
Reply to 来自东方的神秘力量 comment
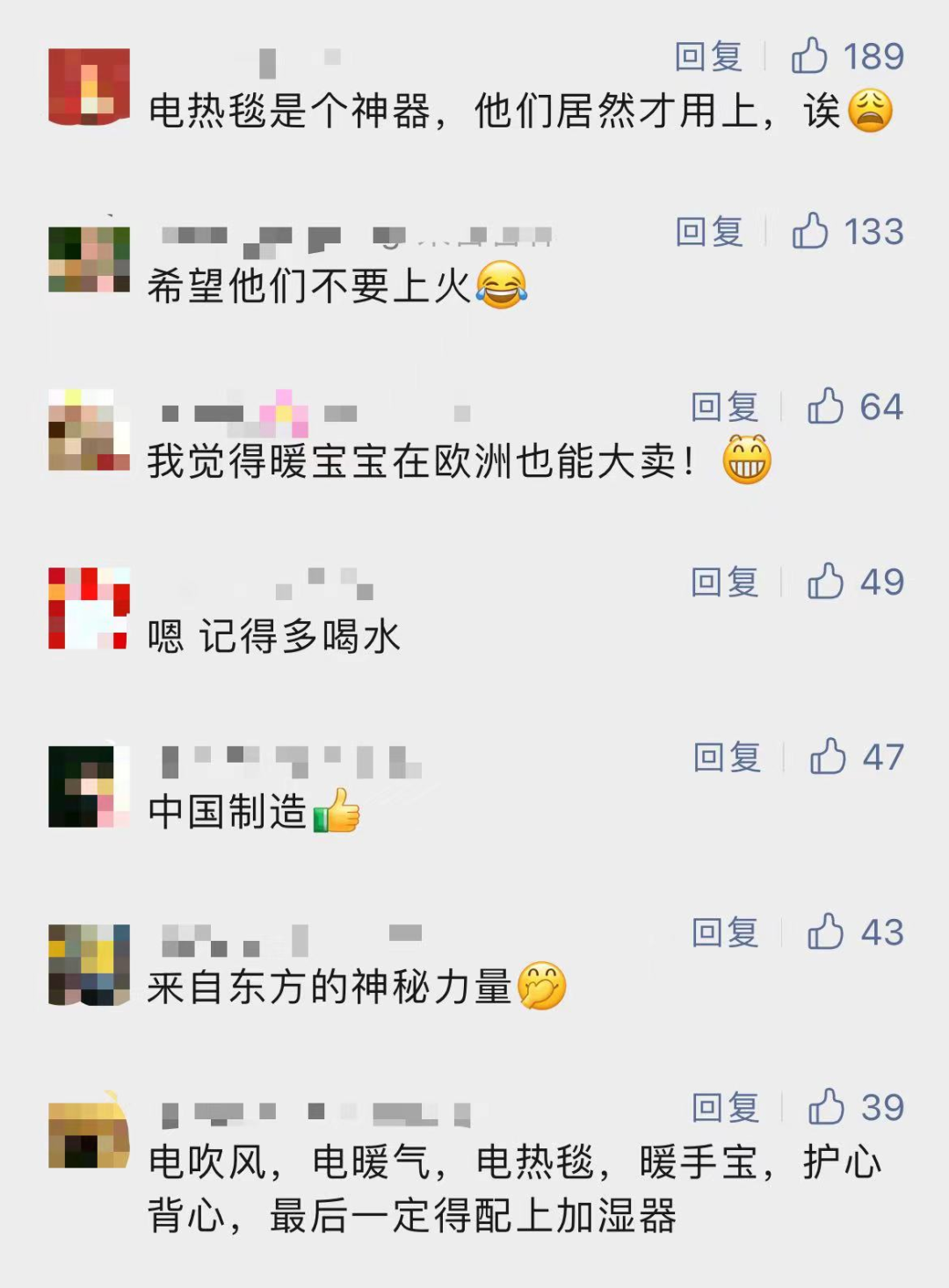[725, 932]
